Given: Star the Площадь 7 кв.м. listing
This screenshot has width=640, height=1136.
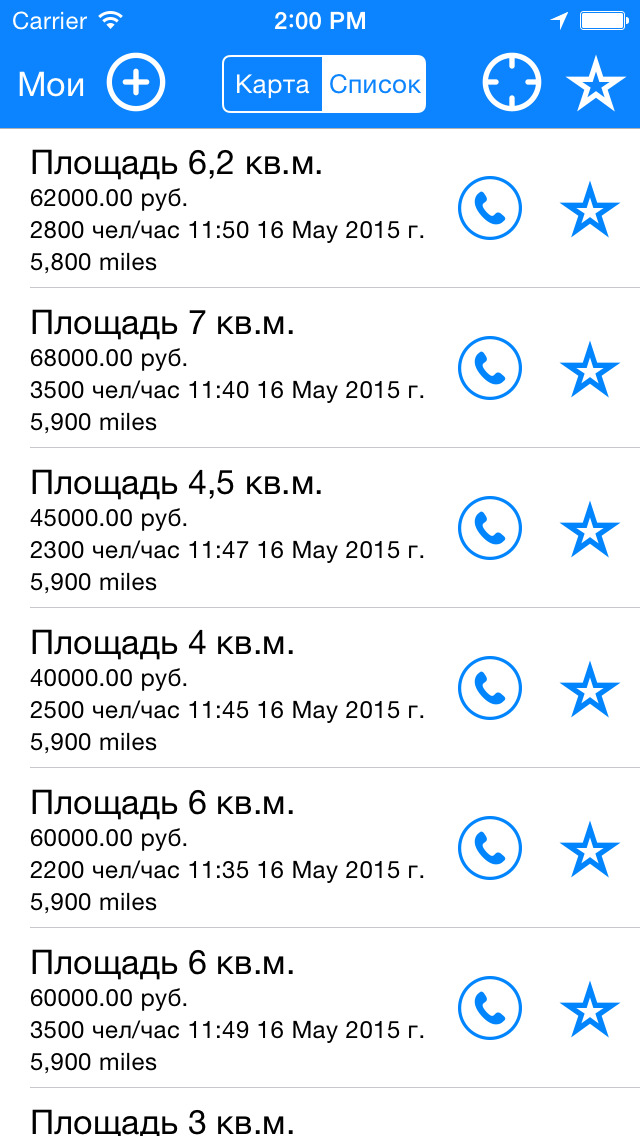Looking at the screenshot, I should click(x=589, y=369).
